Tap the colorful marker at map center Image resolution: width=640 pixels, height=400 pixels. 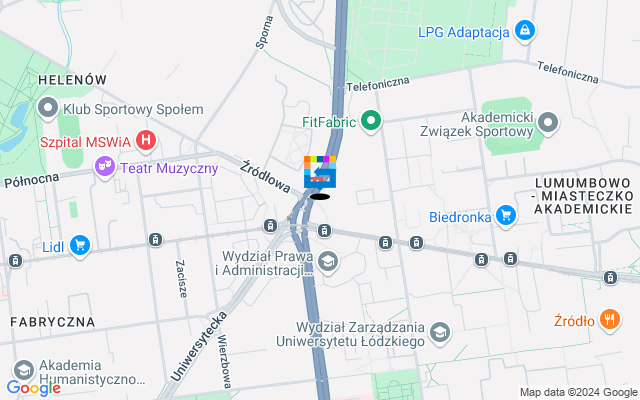(x=320, y=172)
